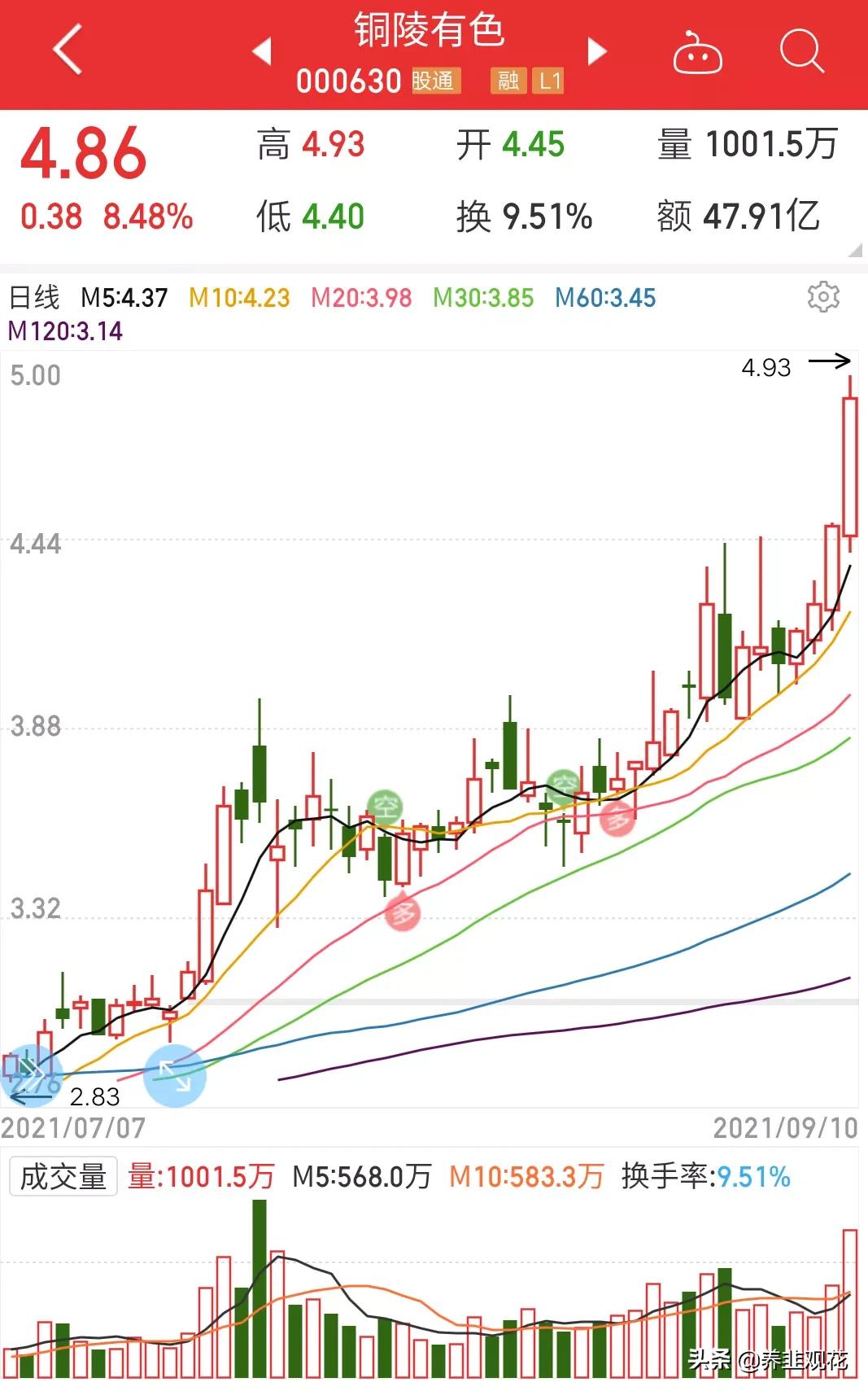
Task: Open the robot assistant icon
Action: point(697,54)
